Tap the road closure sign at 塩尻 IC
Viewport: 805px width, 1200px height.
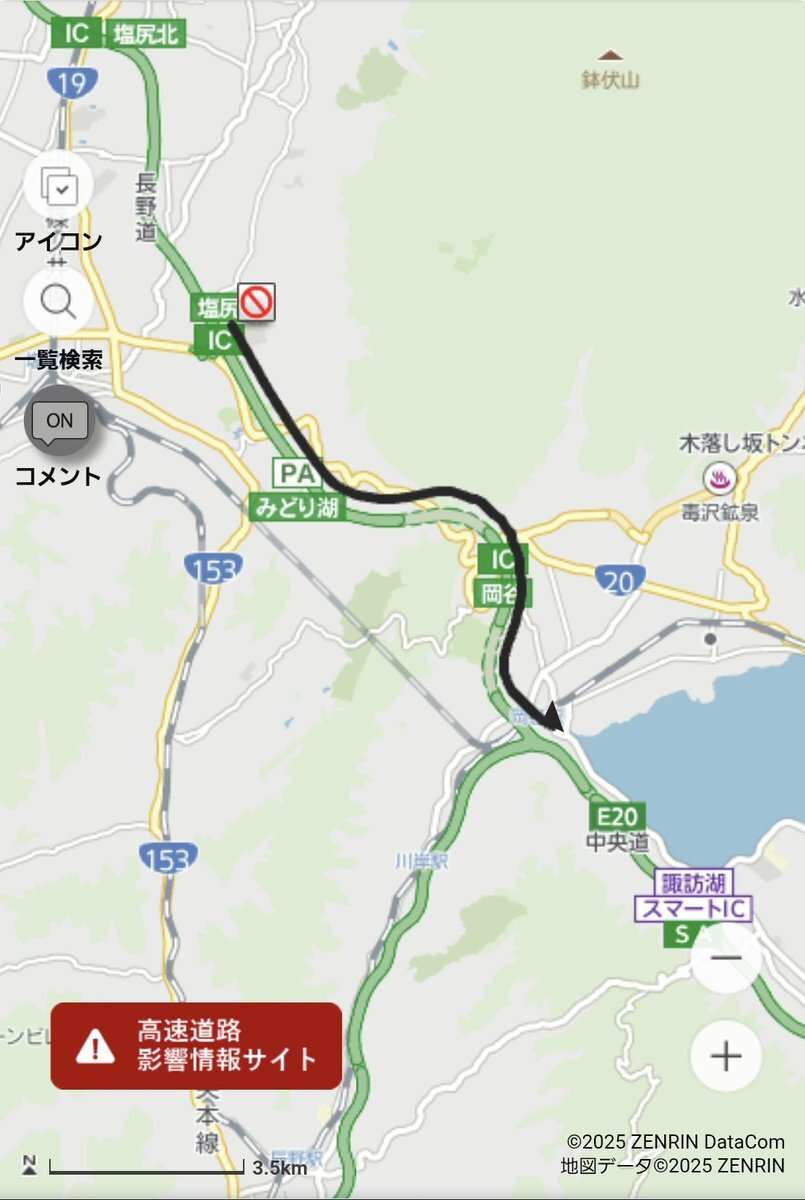(257, 301)
